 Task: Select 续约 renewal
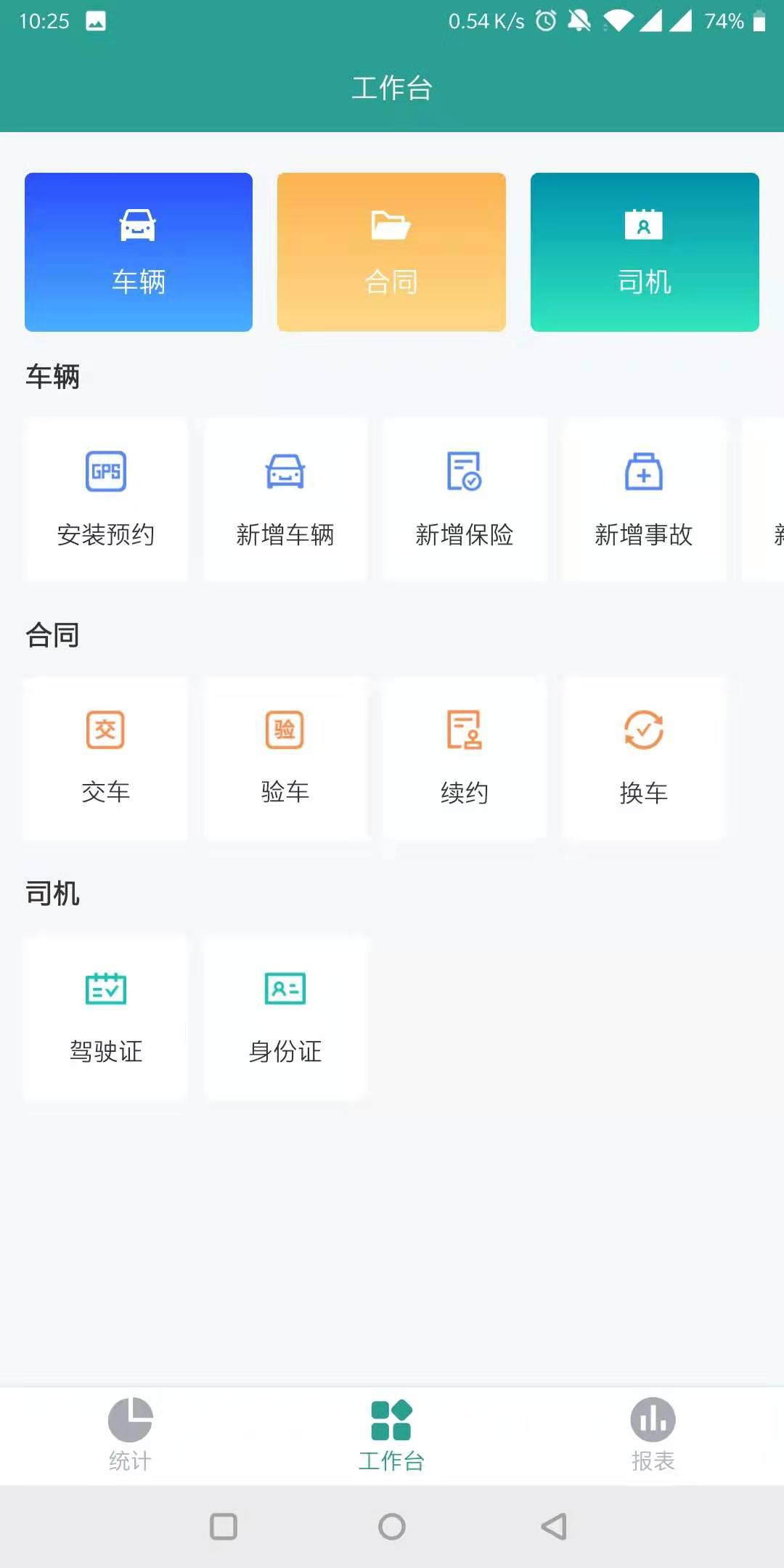click(x=465, y=759)
